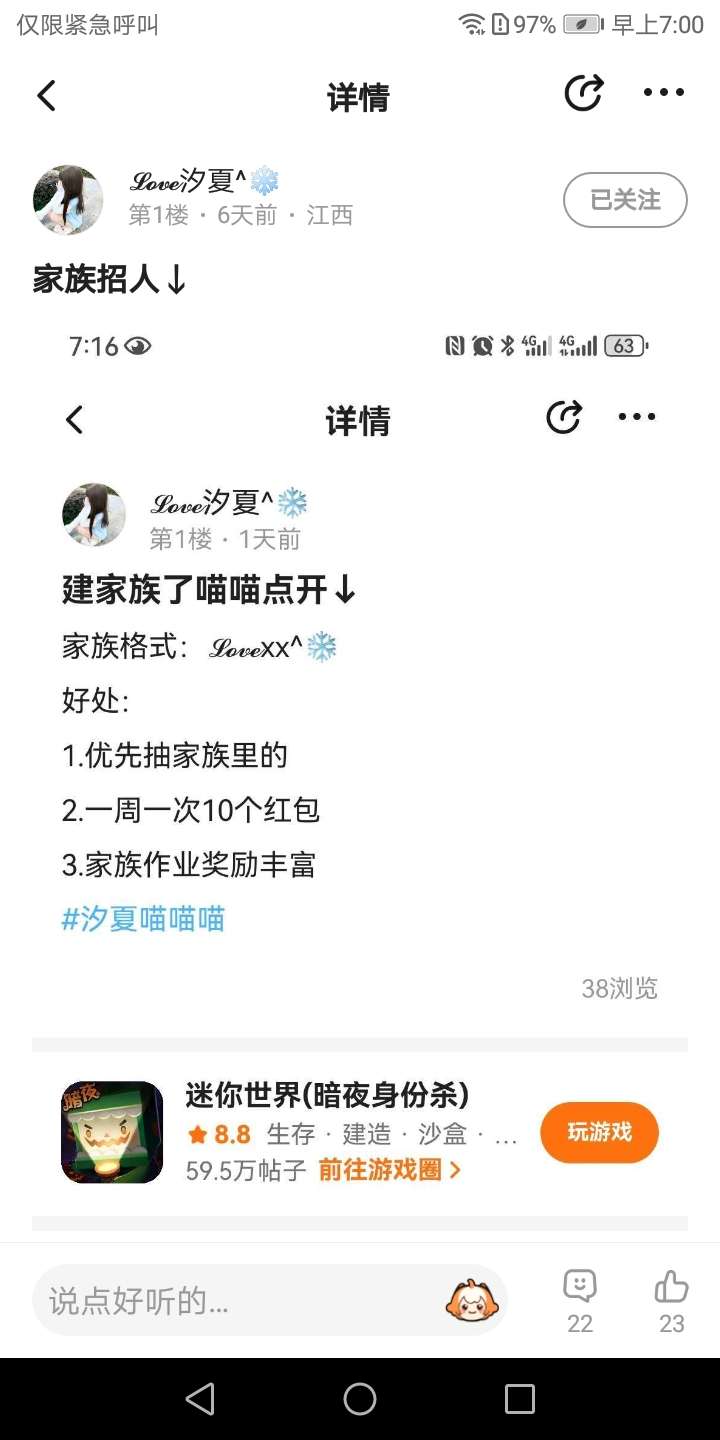The width and height of the screenshot is (720, 1440).
Task: Tap the 已关注 button to unfollow
Action: click(x=625, y=200)
